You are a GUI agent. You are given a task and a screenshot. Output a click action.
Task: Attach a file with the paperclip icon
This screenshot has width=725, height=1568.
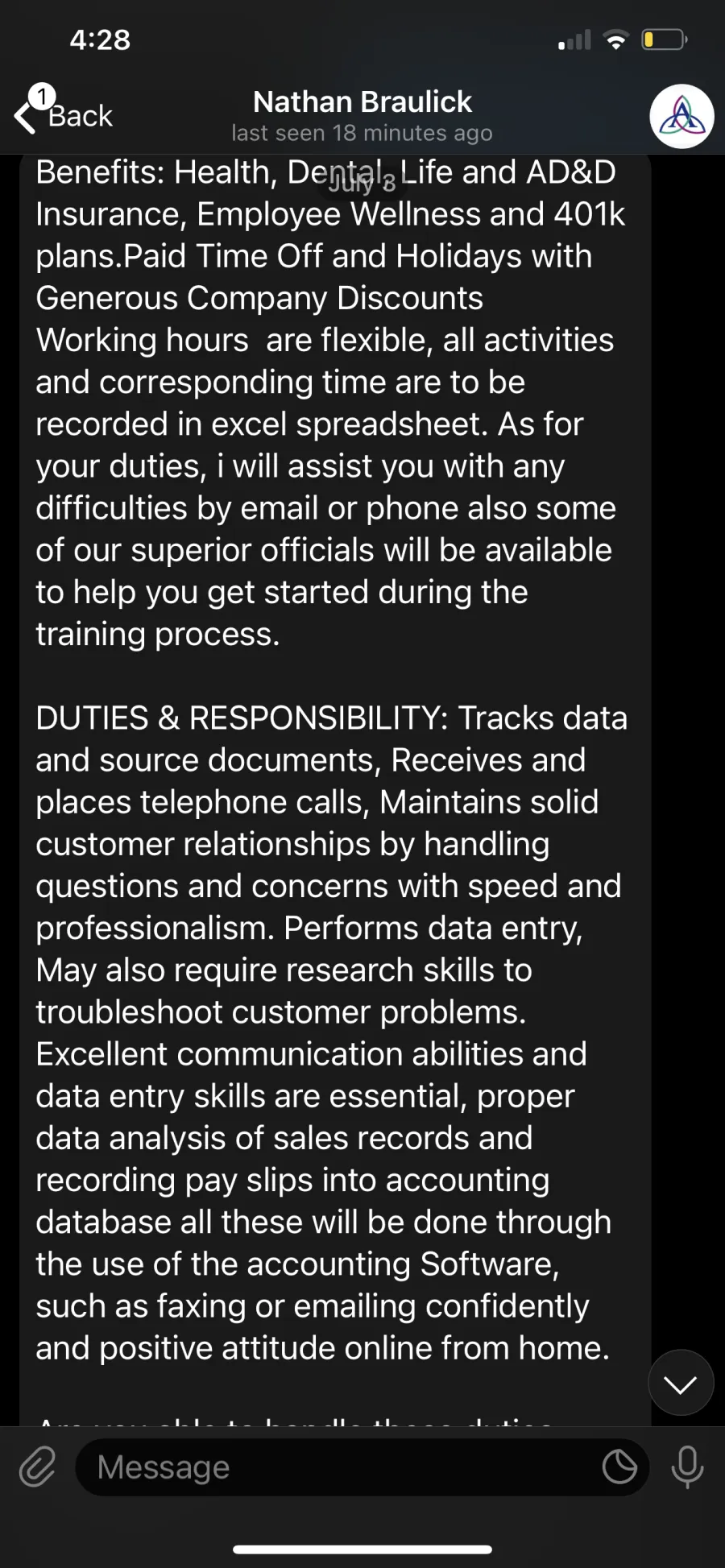38,1467
